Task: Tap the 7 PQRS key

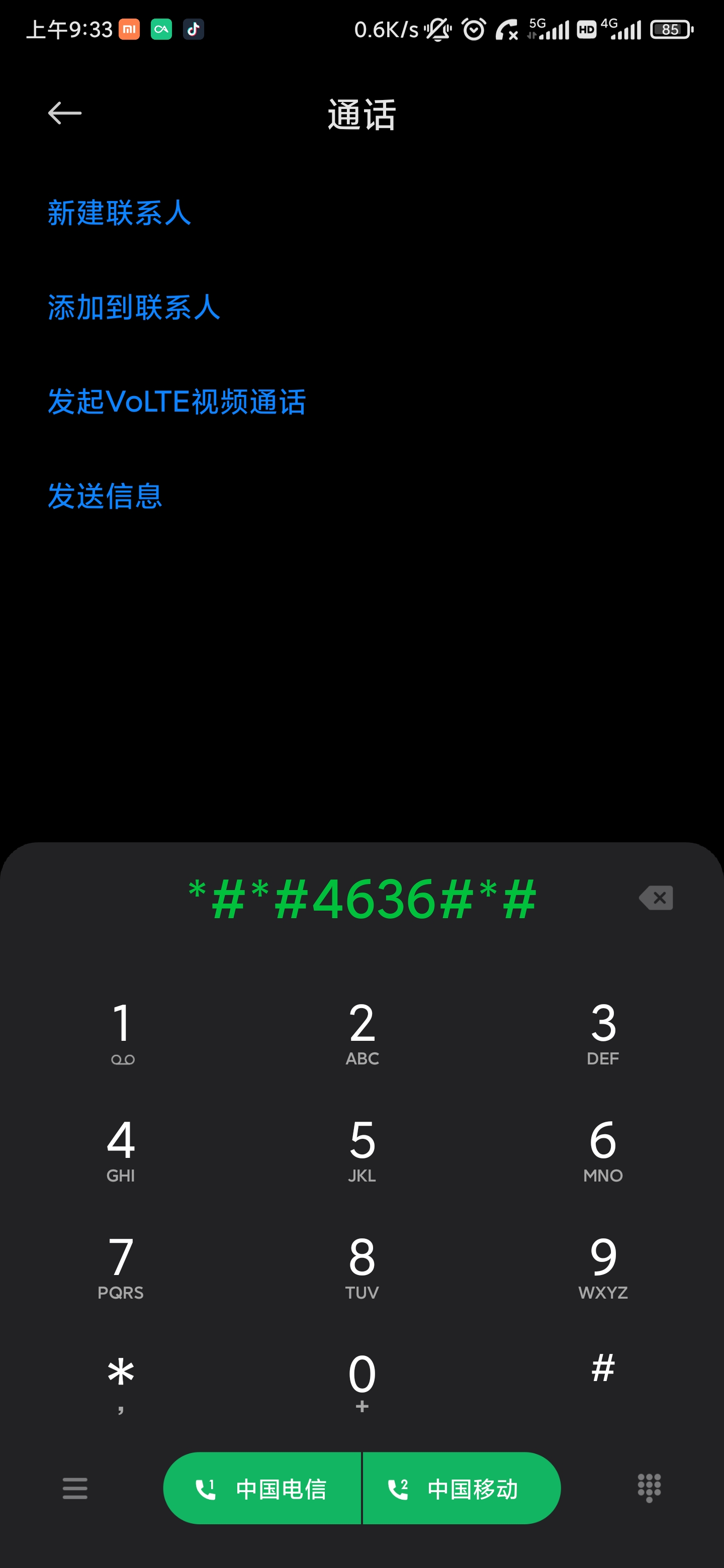Action: point(121,1267)
